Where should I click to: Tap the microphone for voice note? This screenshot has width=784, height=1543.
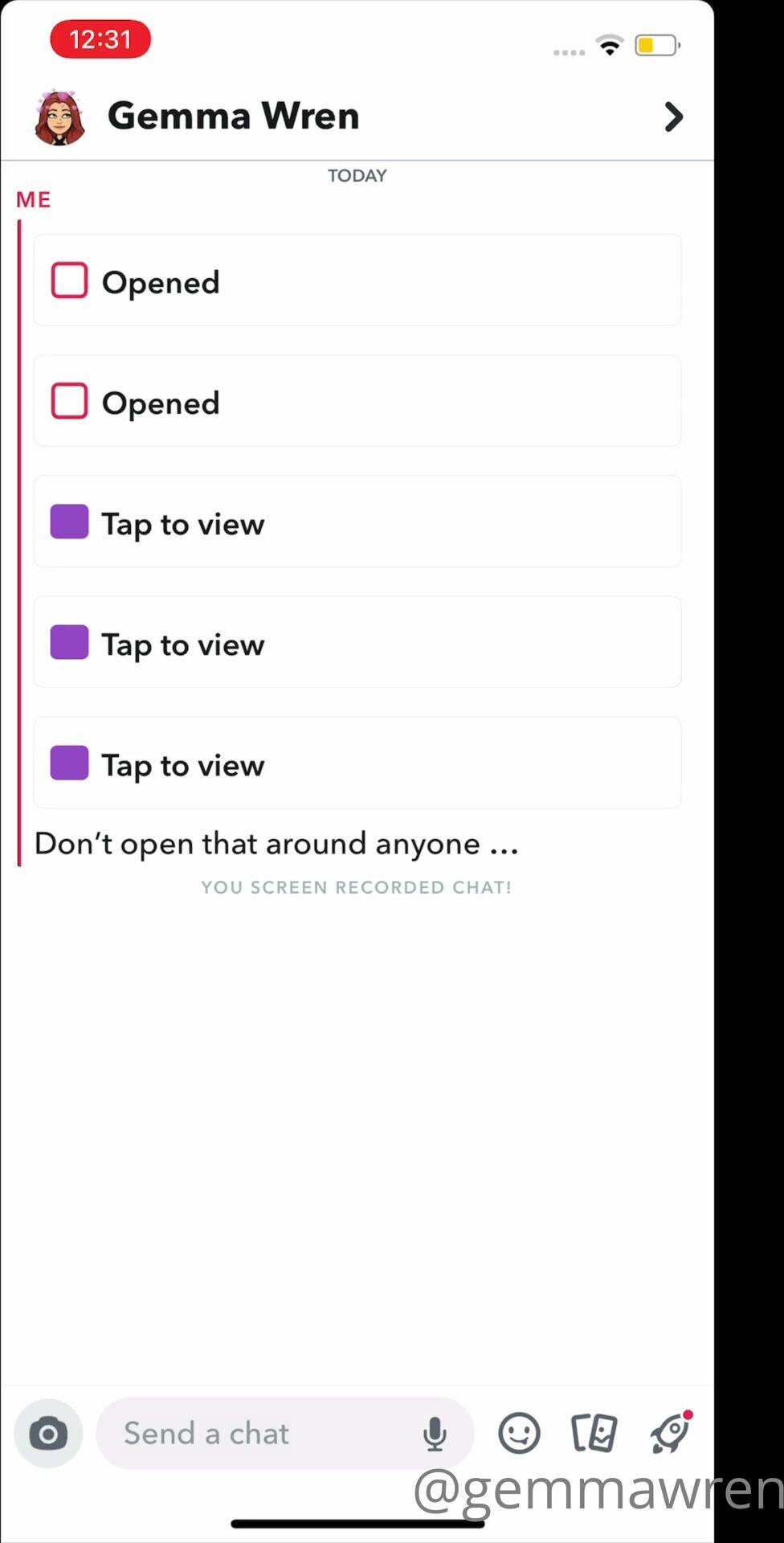(435, 1434)
